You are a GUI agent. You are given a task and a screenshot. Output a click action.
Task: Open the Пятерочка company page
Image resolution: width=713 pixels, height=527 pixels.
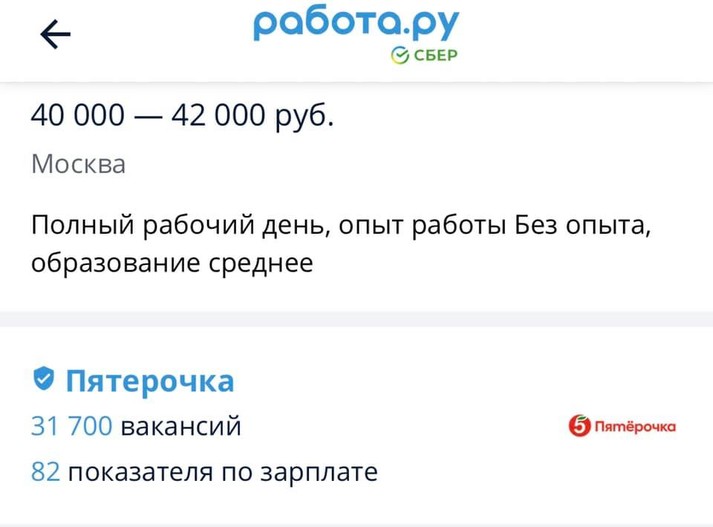[149, 380]
